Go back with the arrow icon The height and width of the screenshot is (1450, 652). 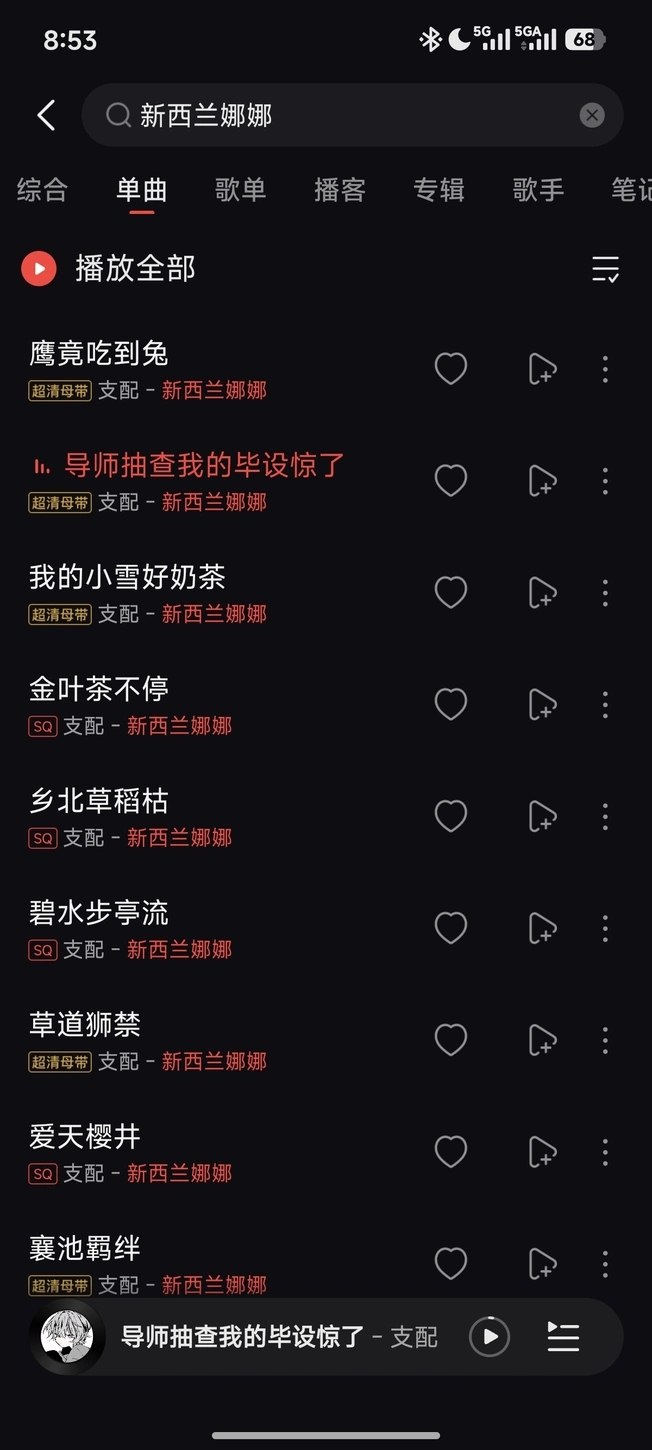click(46, 115)
